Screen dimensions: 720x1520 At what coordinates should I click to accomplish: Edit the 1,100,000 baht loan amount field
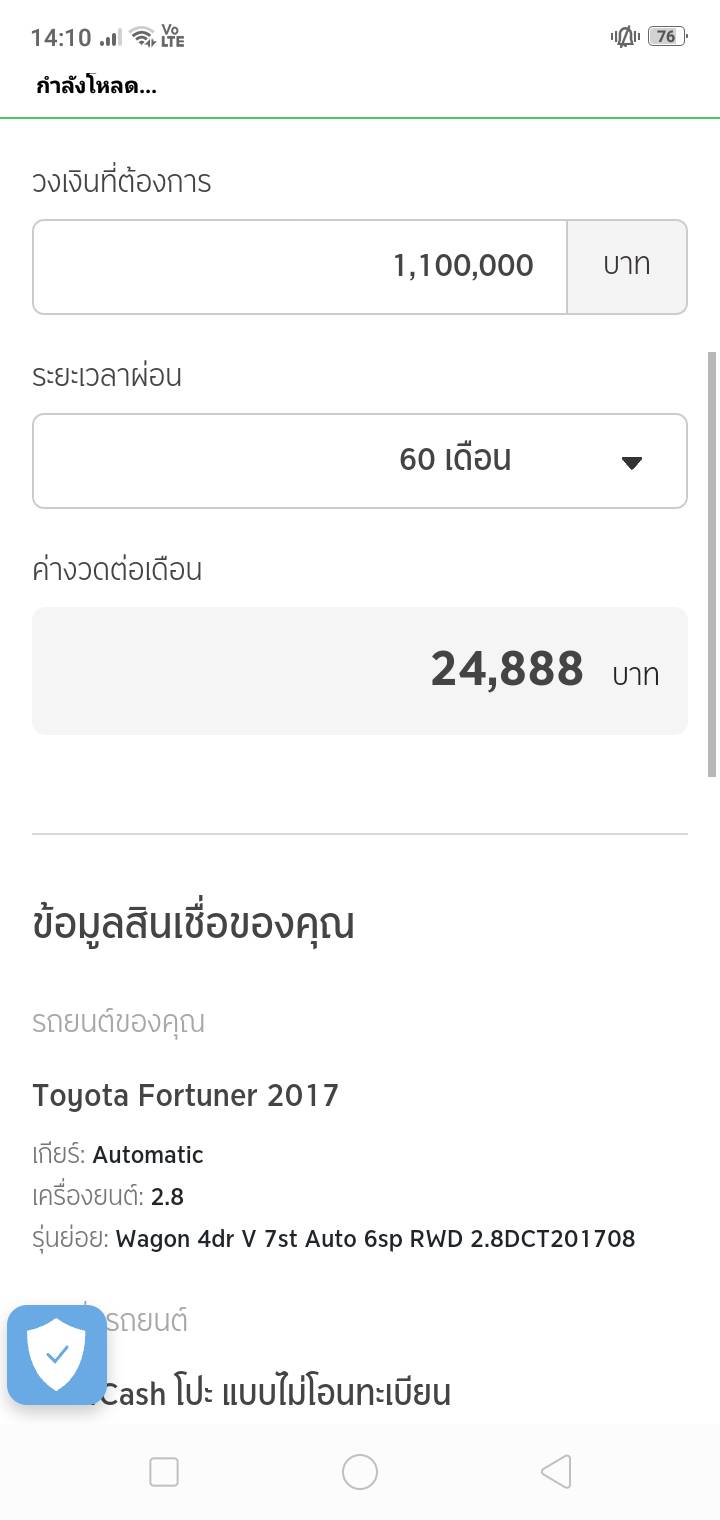click(300, 266)
